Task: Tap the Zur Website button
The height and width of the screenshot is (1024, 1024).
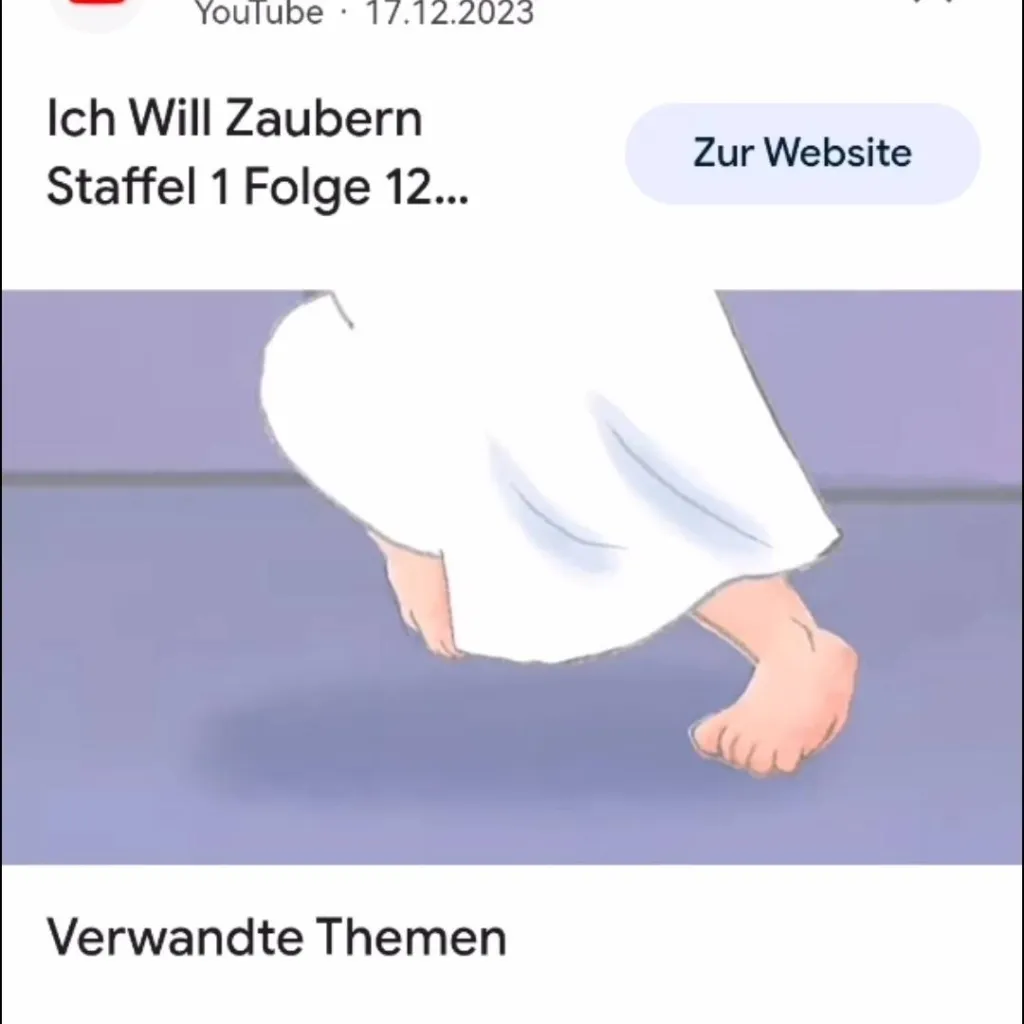Action: point(802,154)
